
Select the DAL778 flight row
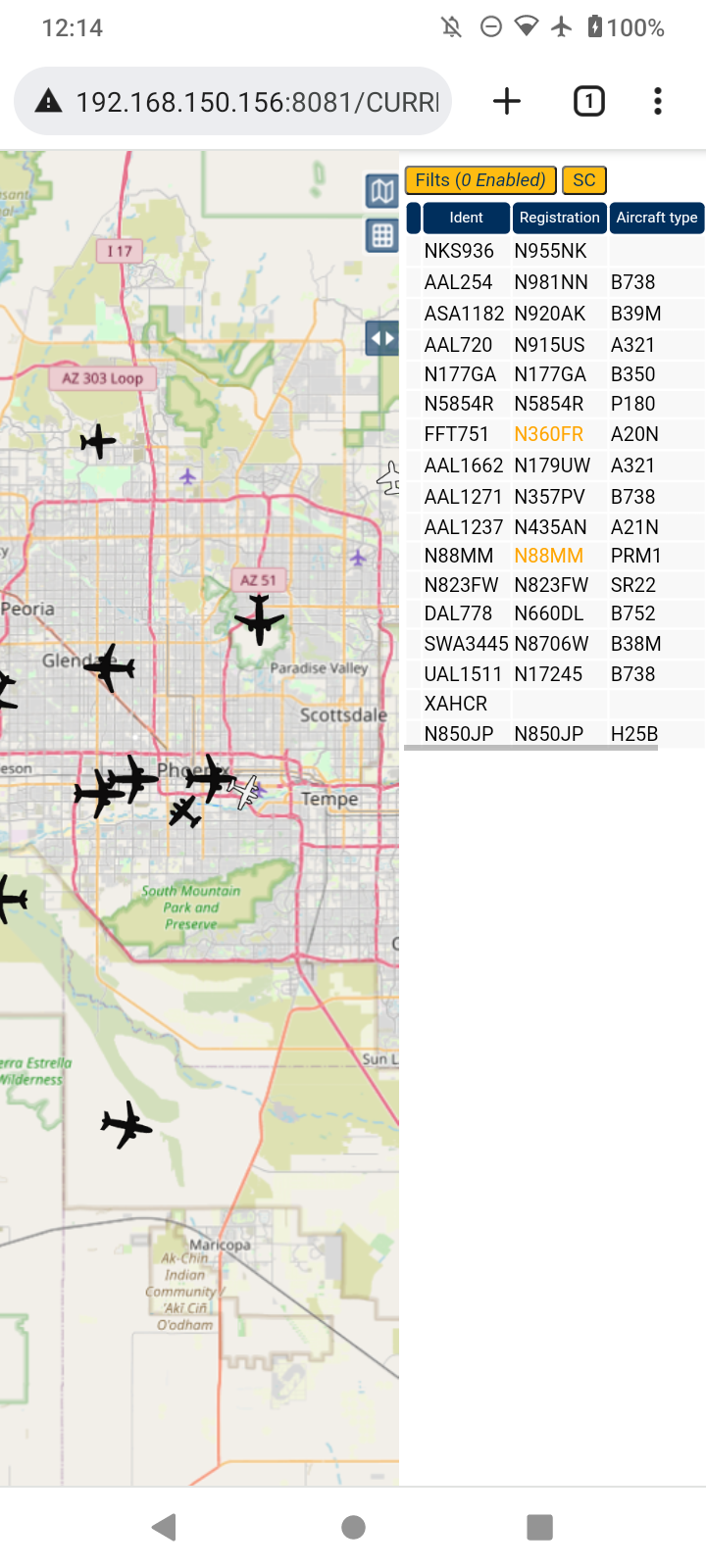(554, 613)
